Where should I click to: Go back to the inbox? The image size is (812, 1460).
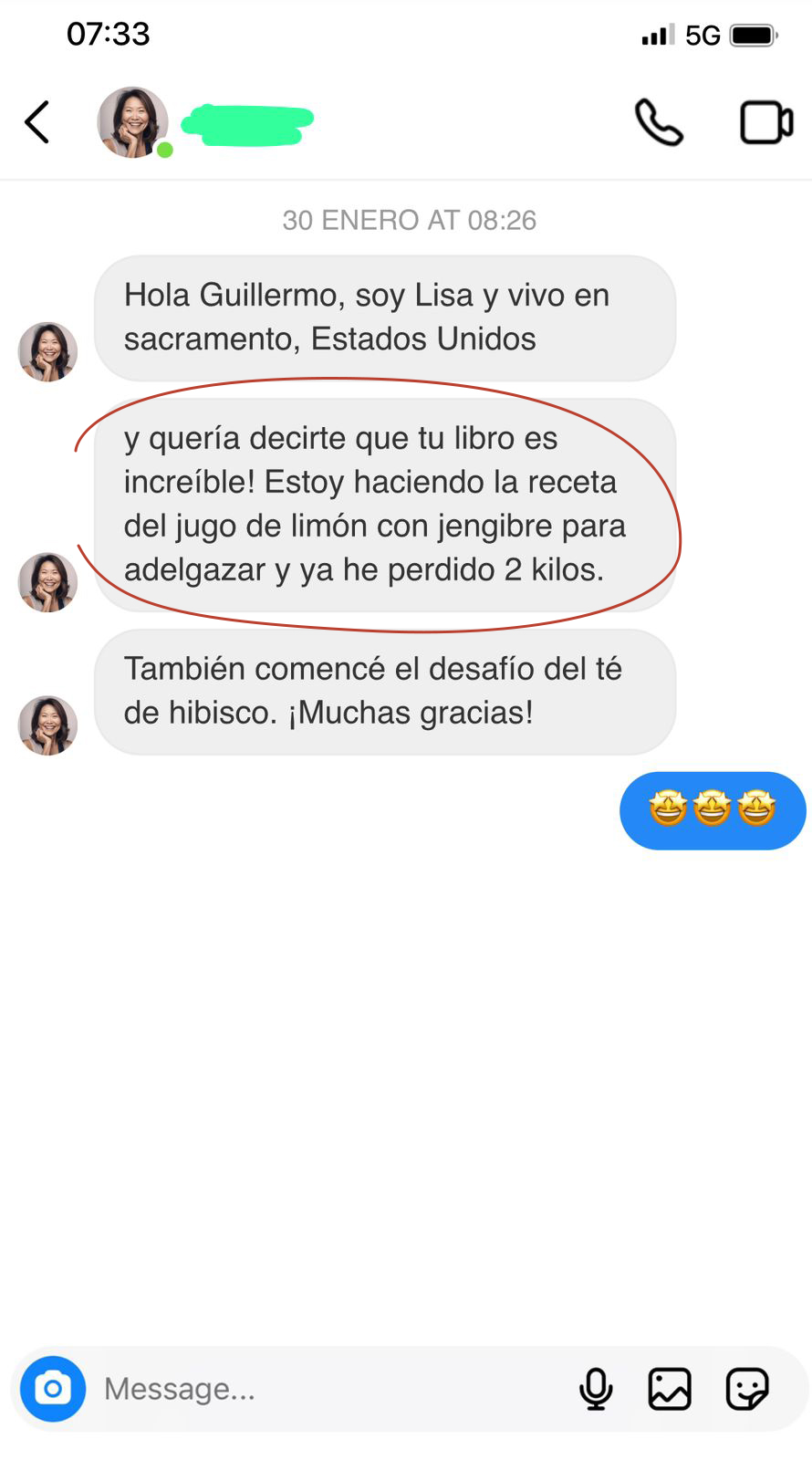37,122
